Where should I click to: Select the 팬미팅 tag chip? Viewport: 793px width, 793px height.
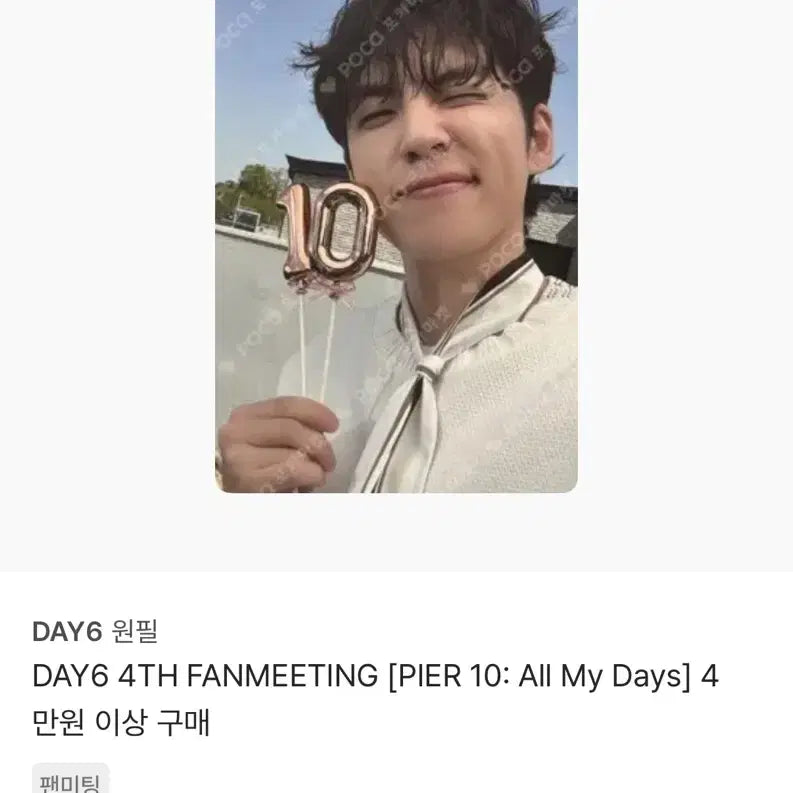70,779
